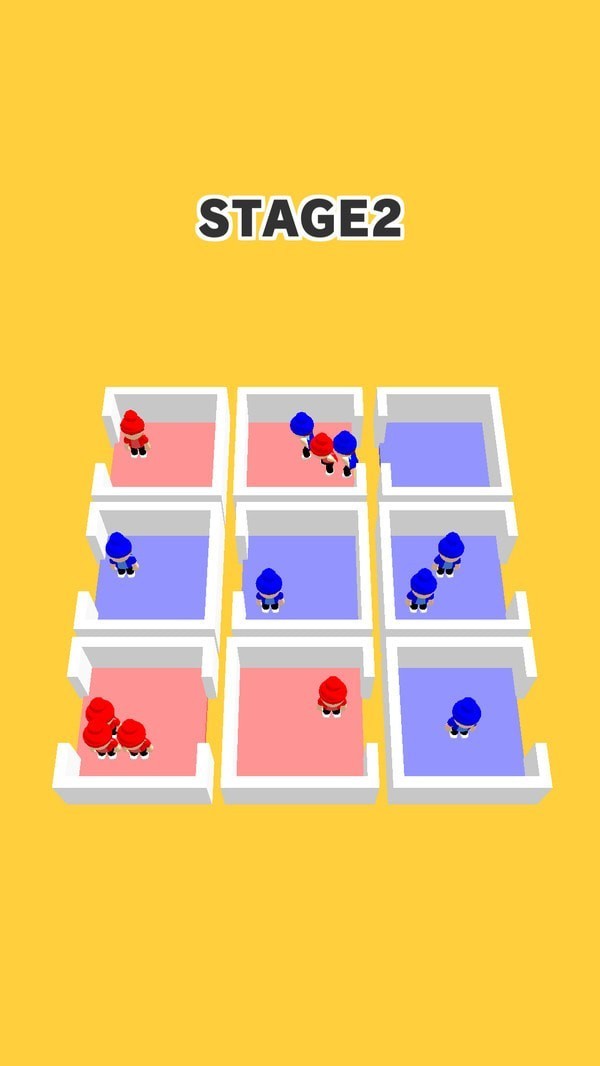Choose the blue room with two blue characters
Image resolution: width=600 pixels, height=1066 pixels.
445,577
